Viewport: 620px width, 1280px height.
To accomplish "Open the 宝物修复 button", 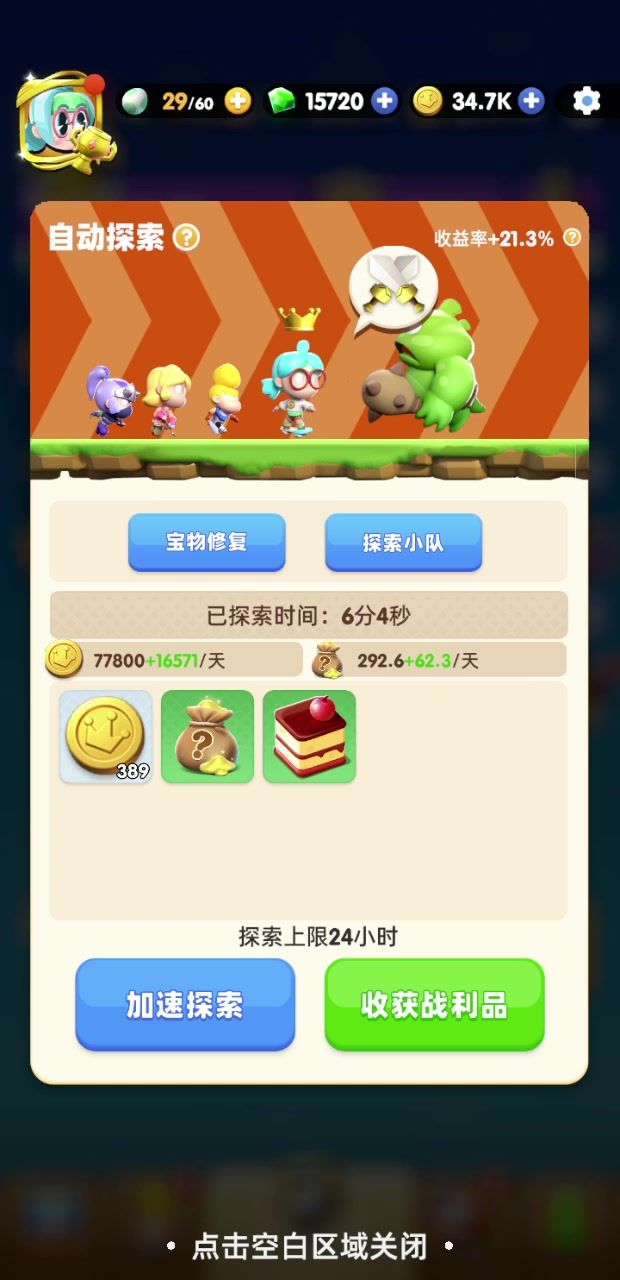I will point(207,542).
